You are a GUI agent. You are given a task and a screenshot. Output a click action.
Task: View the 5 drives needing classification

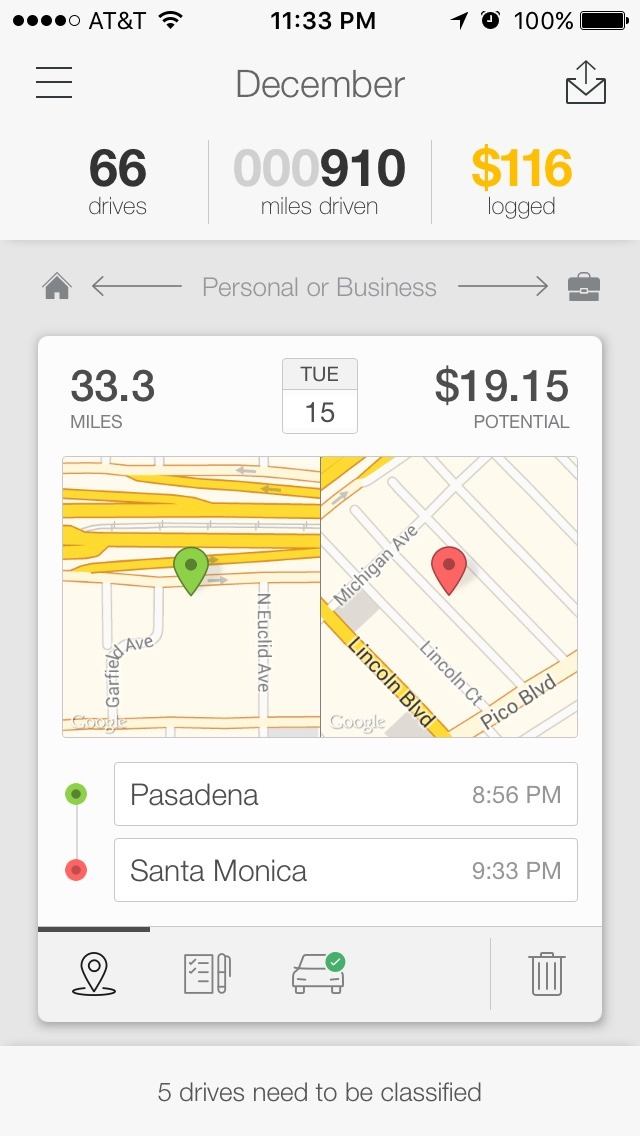point(320,1092)
